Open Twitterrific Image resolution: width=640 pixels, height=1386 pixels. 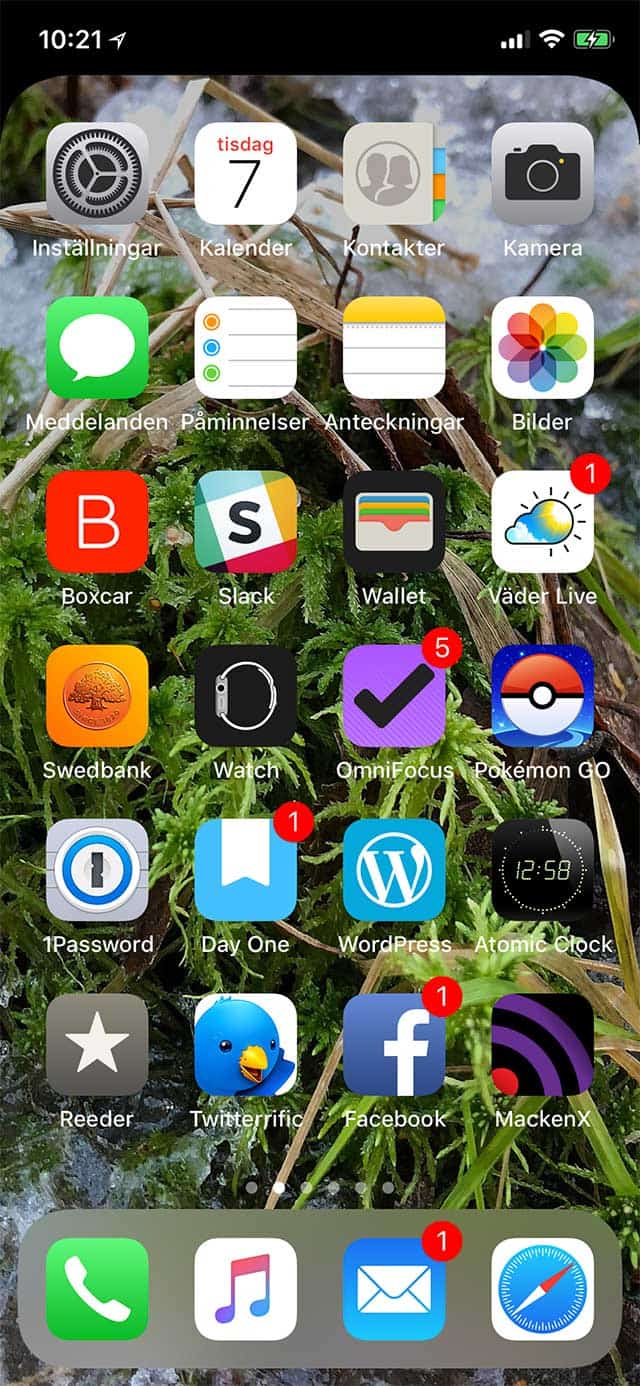245,1044
